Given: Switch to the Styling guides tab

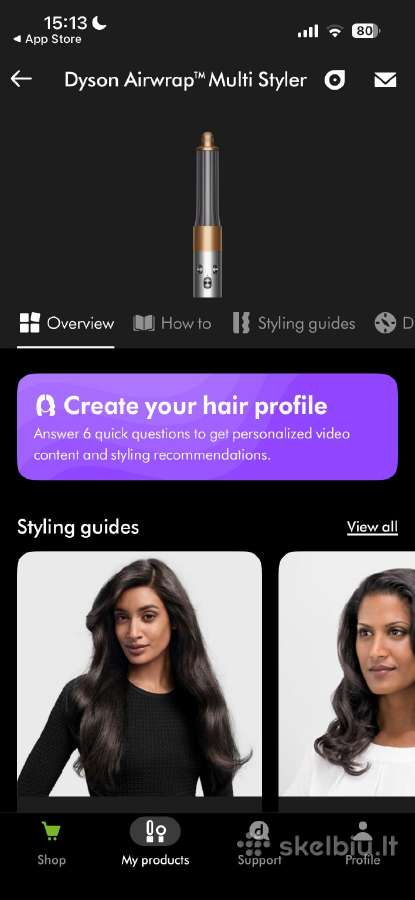Looking at the screenshot, I should [294, 324].
